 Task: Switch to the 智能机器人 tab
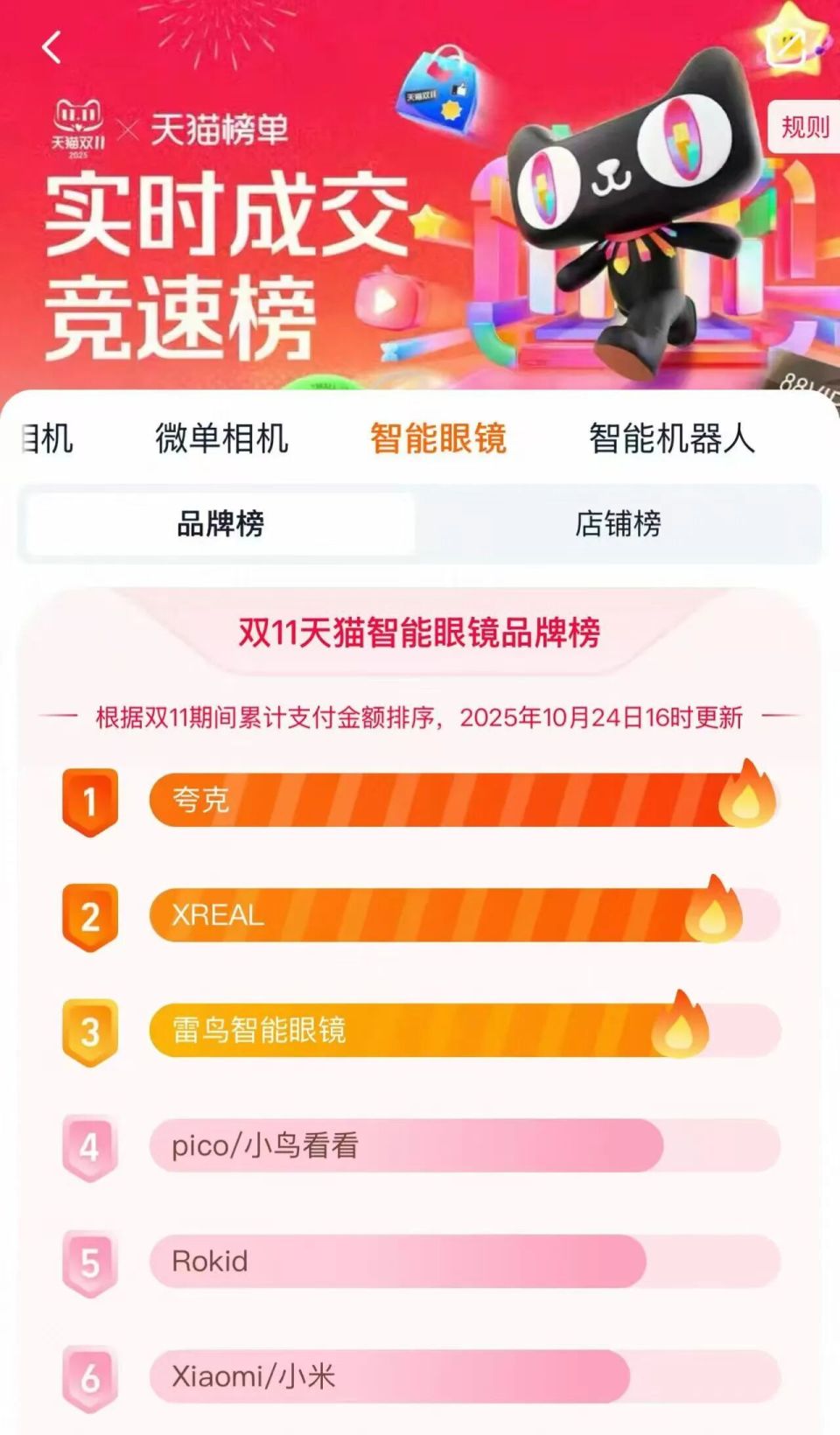[x=674, y=440]
